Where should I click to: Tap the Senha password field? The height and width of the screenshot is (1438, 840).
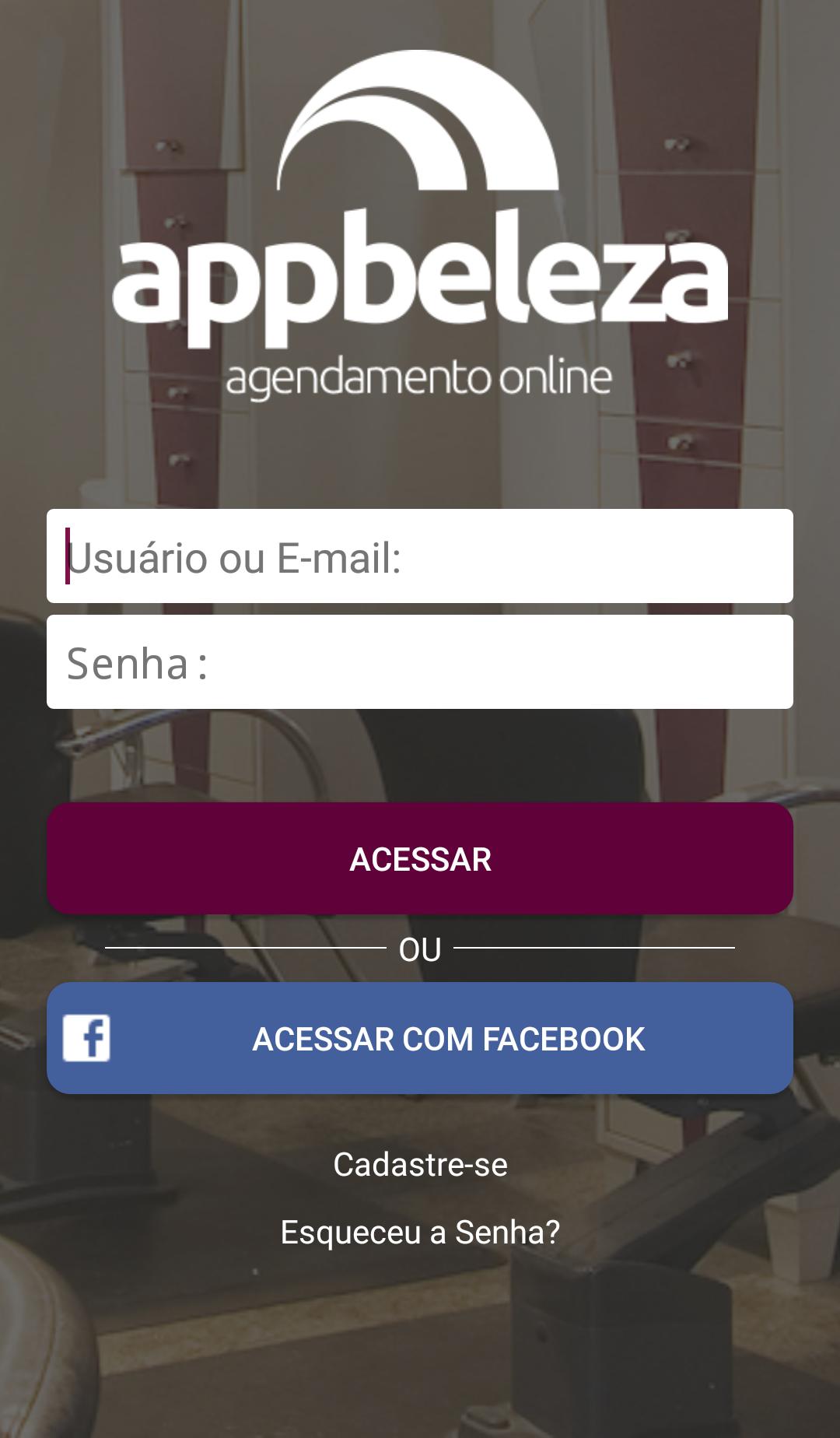coord(420,662)
